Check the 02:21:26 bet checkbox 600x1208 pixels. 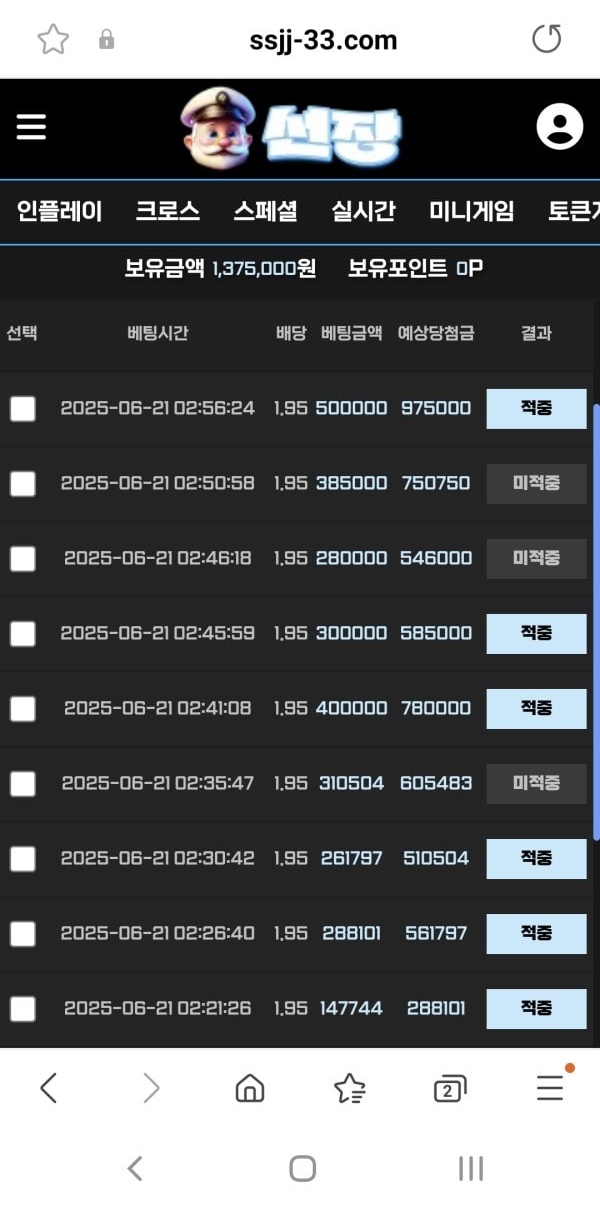(x=22, y=1009)
